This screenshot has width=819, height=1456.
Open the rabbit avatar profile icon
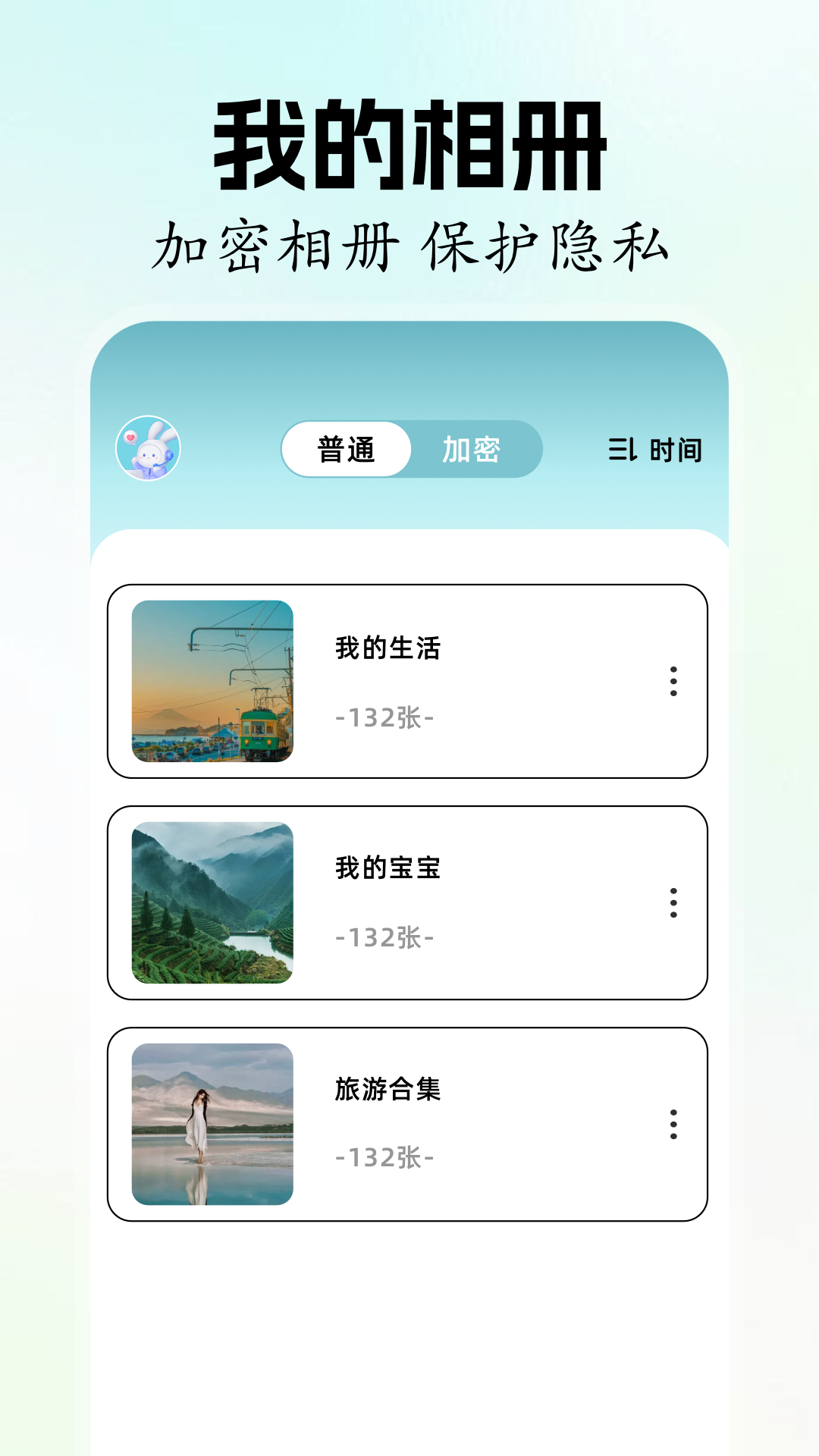149,449
